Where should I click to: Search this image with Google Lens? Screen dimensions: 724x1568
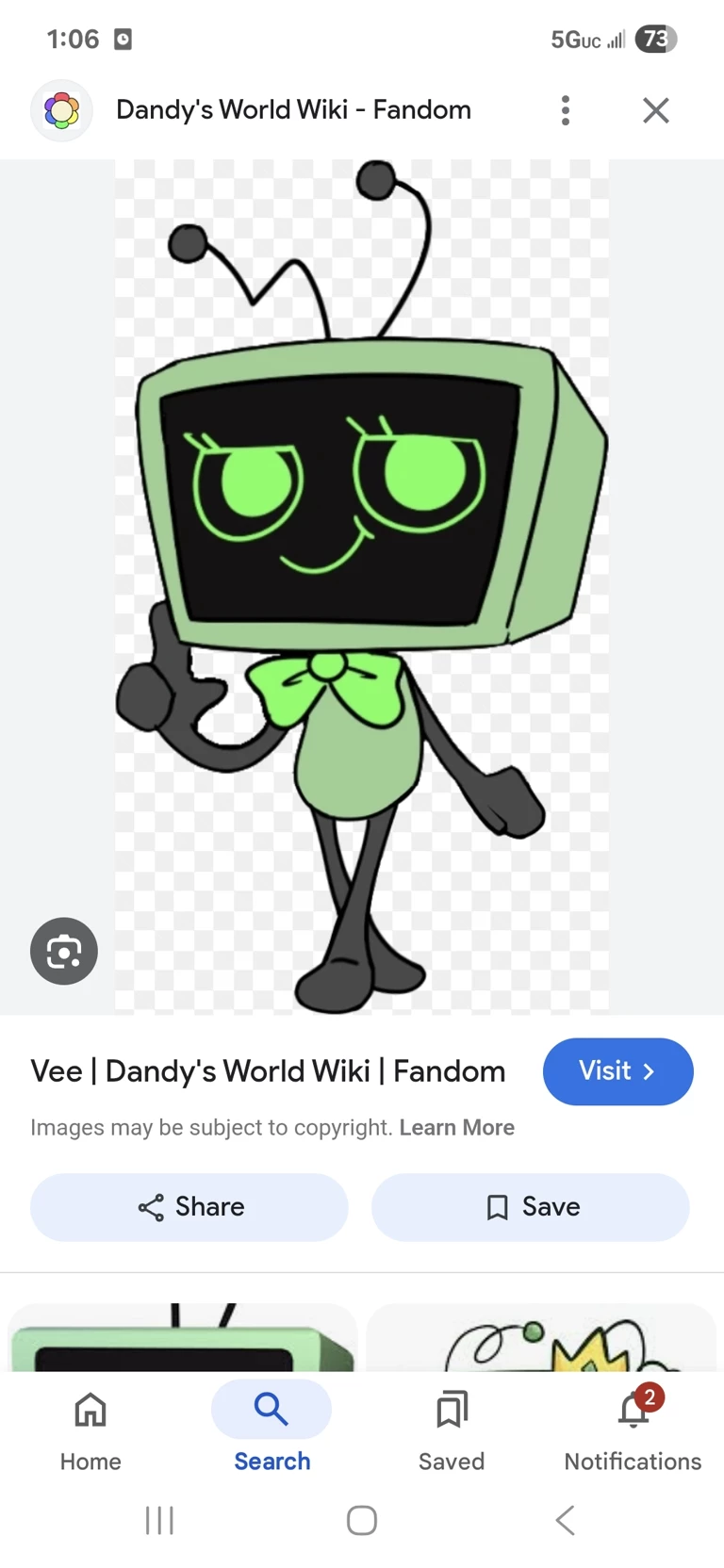coord(63,951)
